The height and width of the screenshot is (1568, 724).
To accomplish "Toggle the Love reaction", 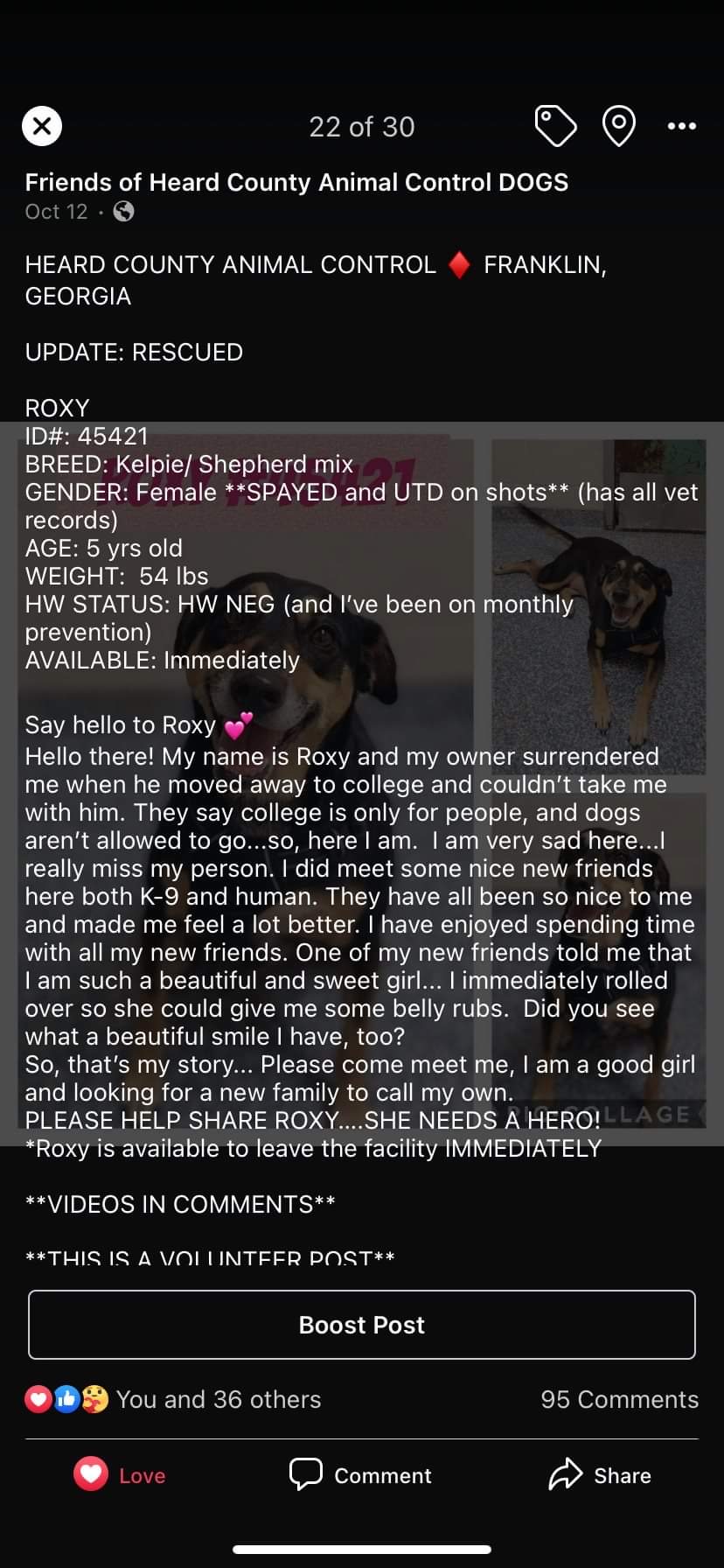I will (120, 1475).
